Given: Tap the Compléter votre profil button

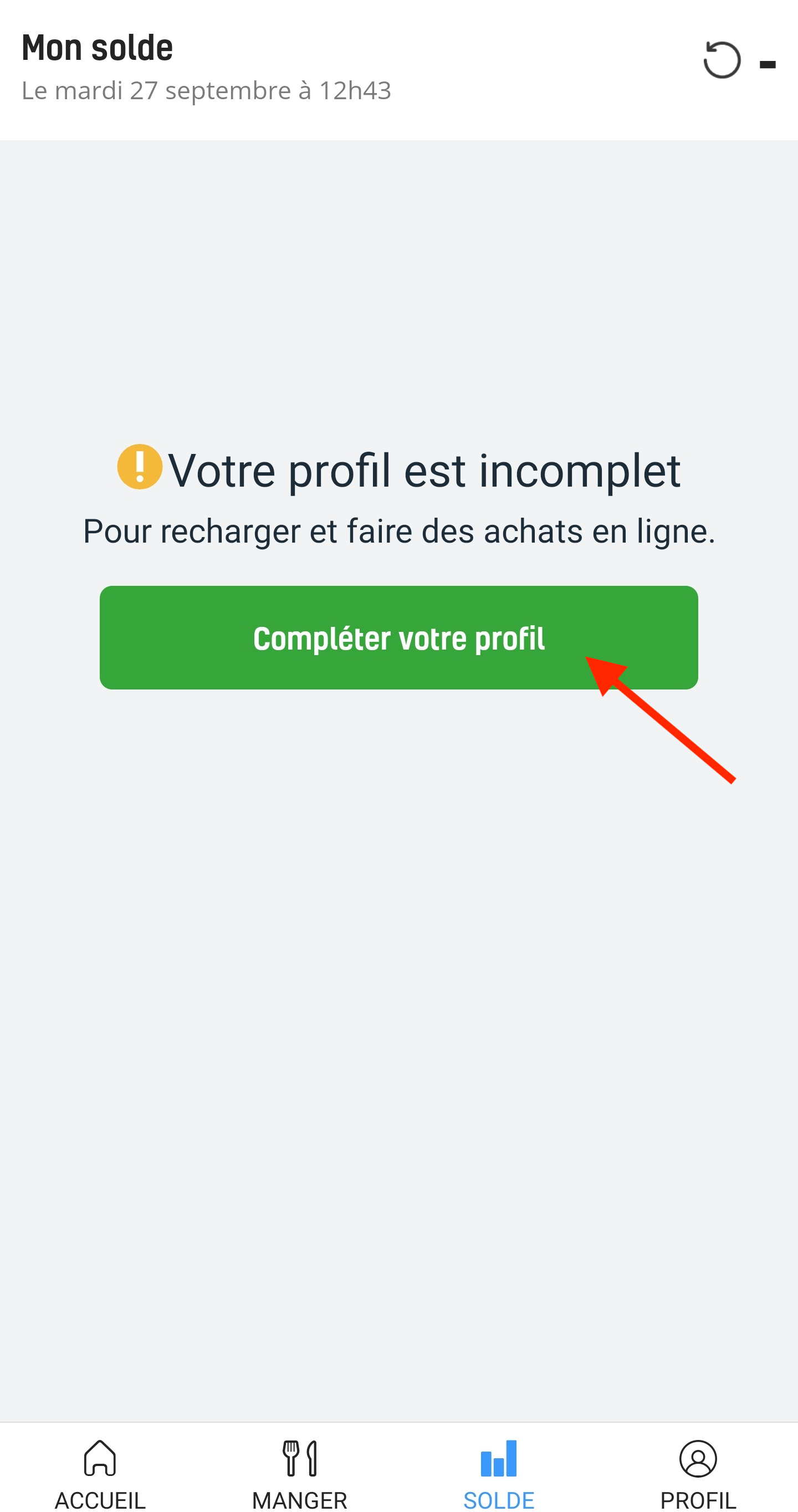Looking at the screenshot, I should pos(398,637).
